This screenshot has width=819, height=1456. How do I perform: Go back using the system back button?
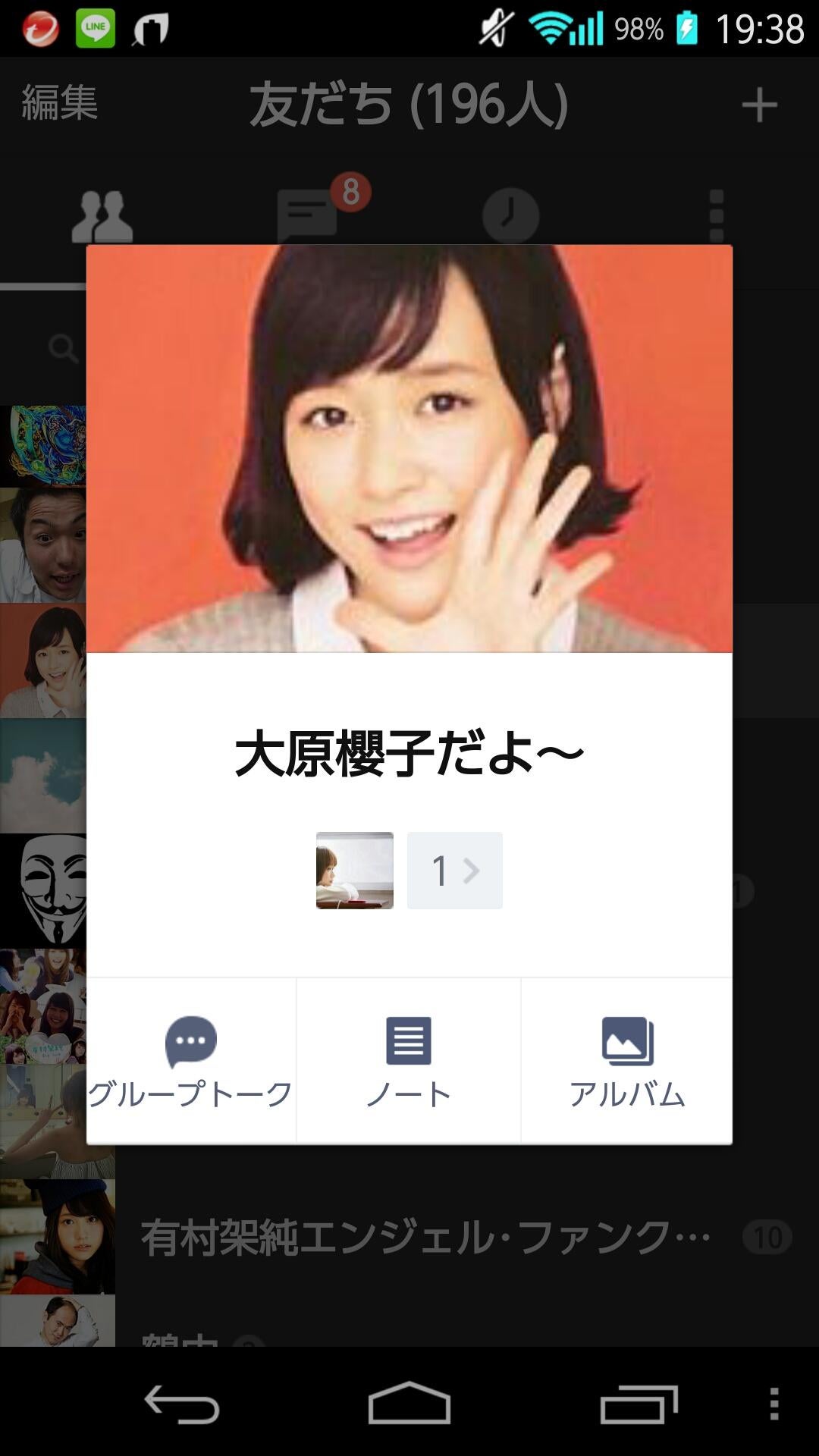[x=182, y=1404]
